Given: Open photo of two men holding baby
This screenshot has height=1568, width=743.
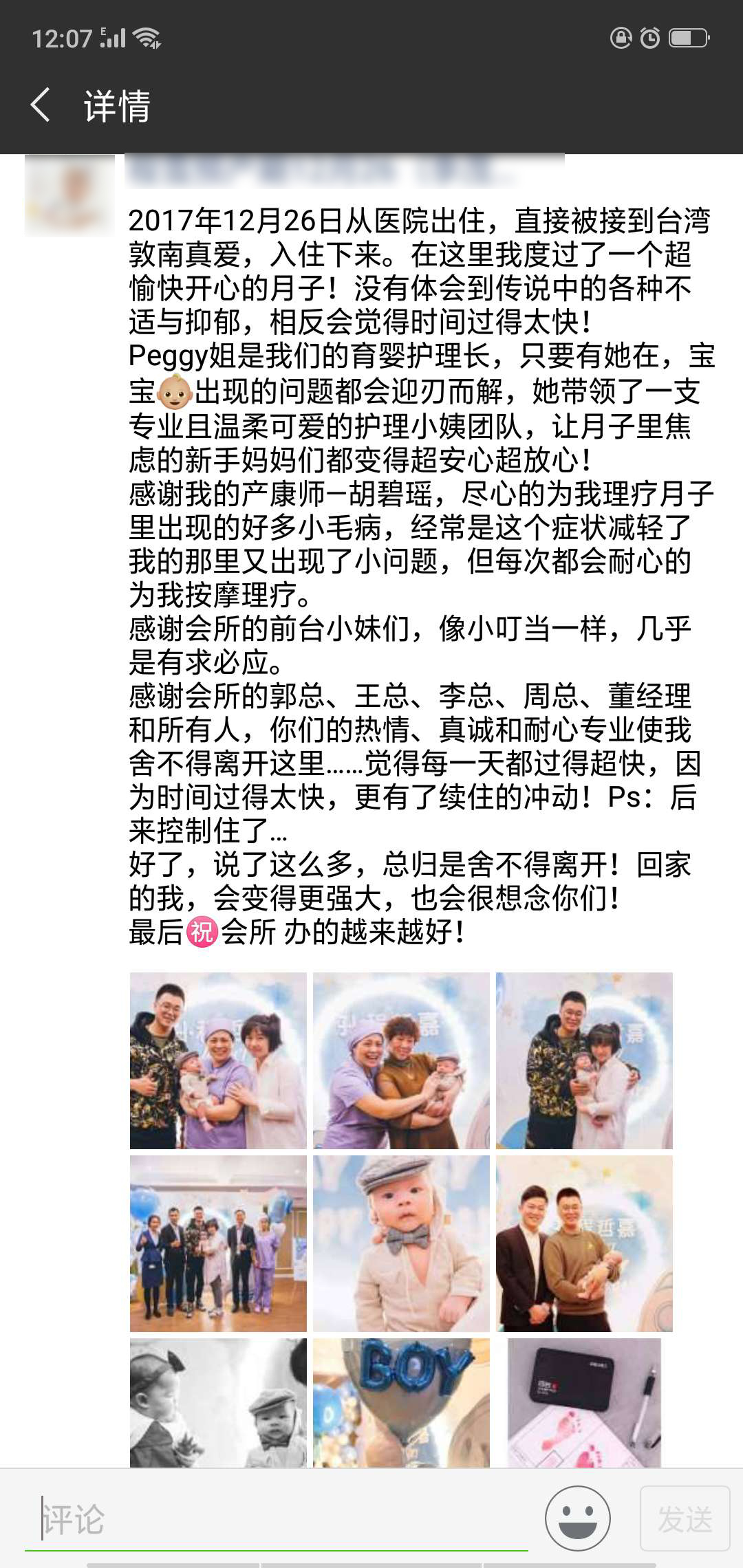Looking at the screenshot, I should point(584,1243).
